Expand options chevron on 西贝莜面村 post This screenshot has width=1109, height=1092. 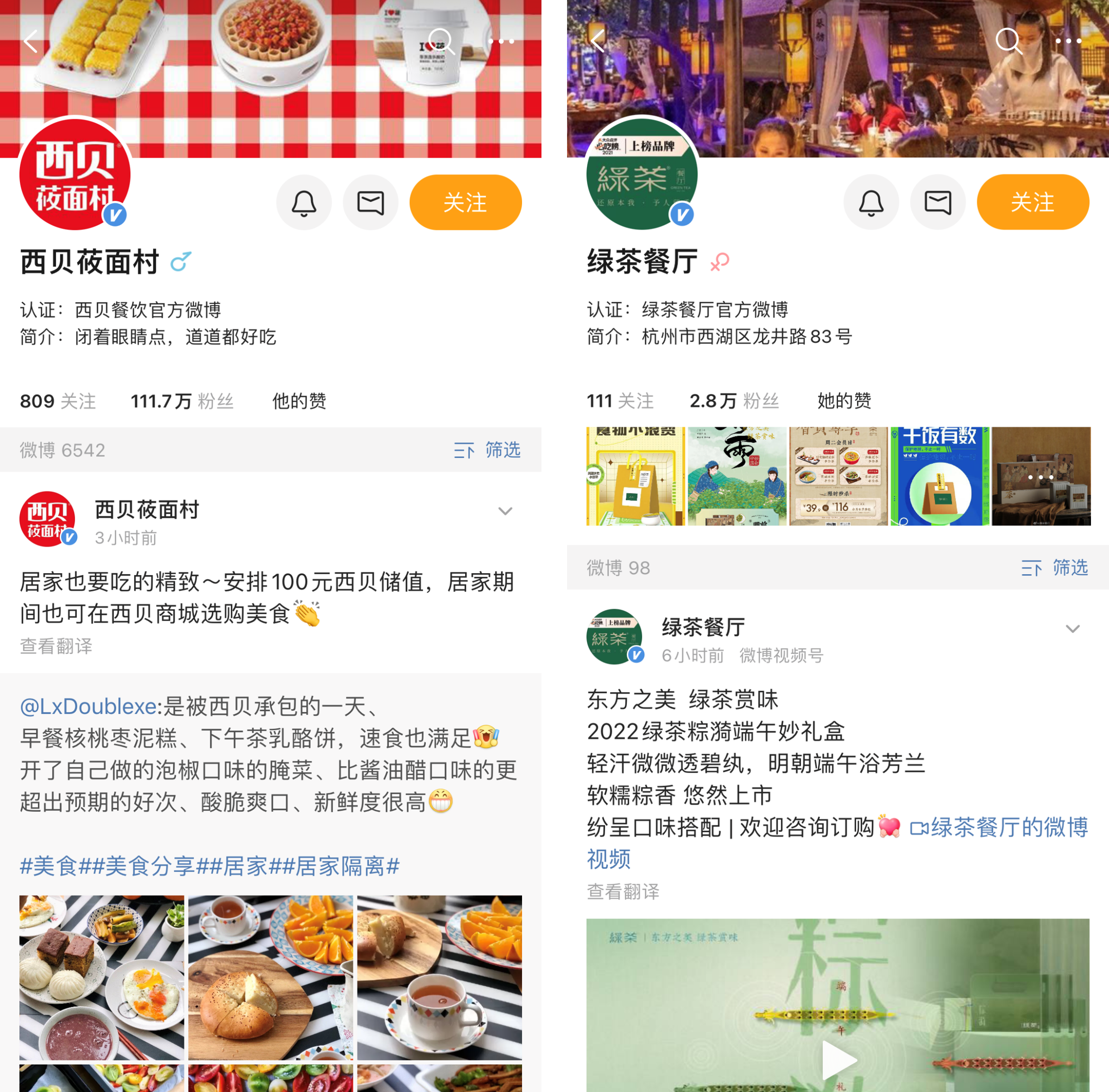coord(505,511)
